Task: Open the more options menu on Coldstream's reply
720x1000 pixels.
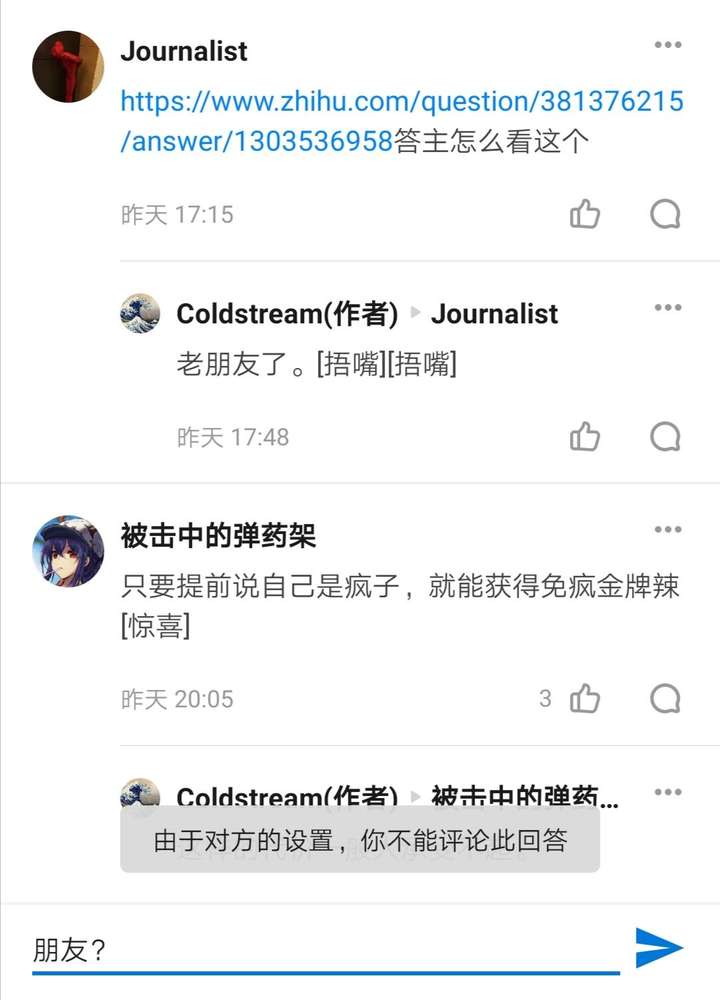Action: 667,307
